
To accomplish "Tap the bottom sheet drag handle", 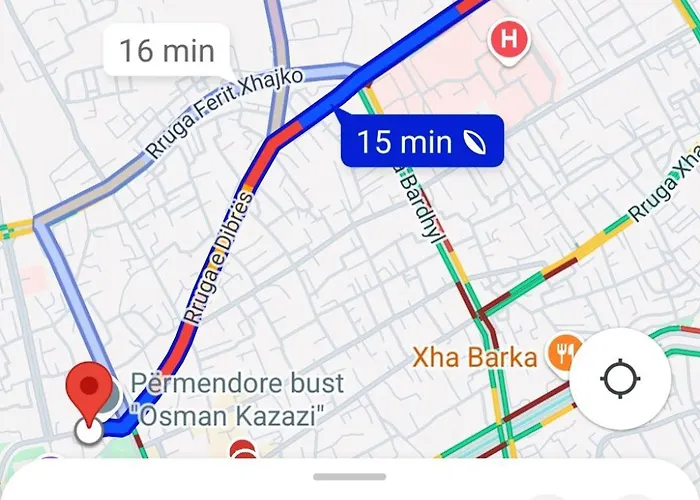I will [349, 477].
